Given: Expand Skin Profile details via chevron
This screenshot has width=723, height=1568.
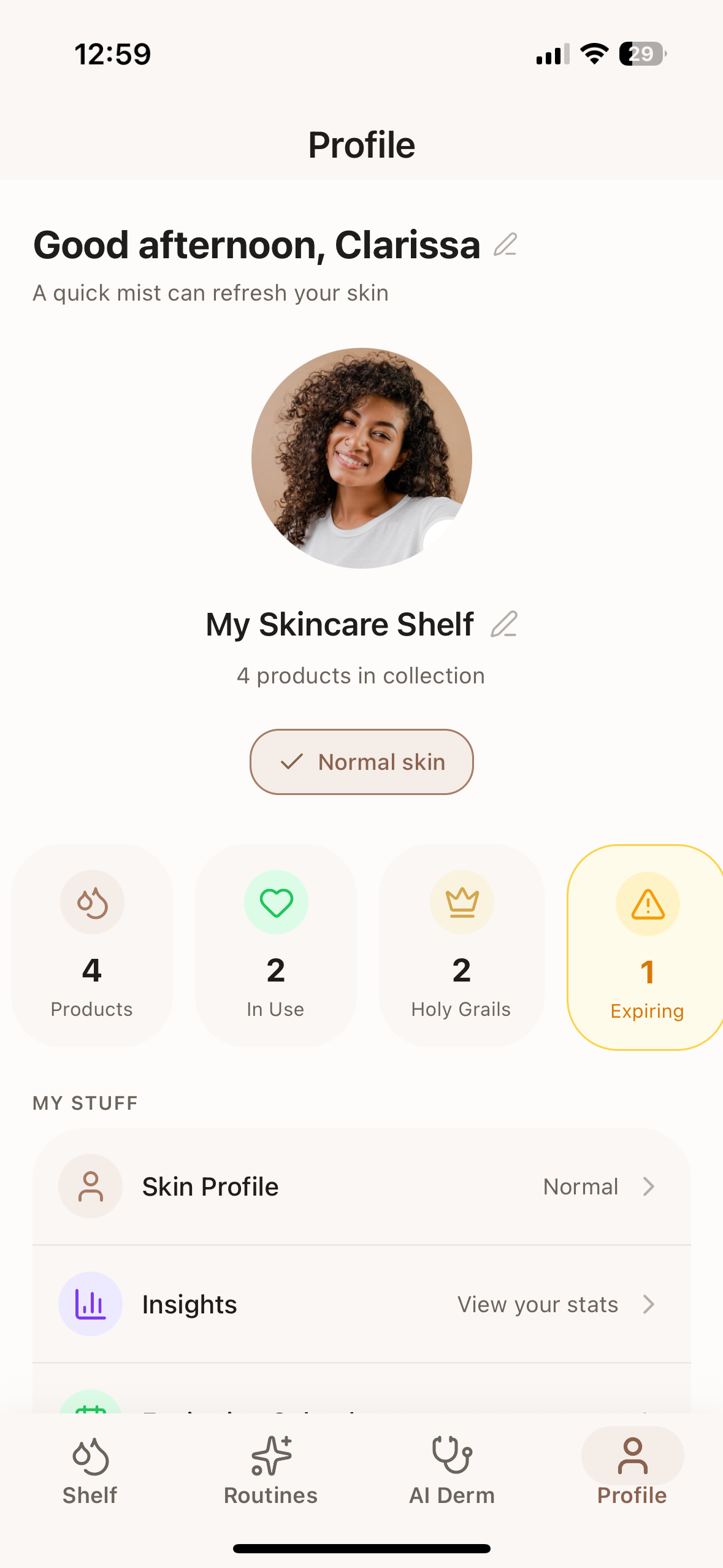Looking at the screenshot, I should (649, 1186).
